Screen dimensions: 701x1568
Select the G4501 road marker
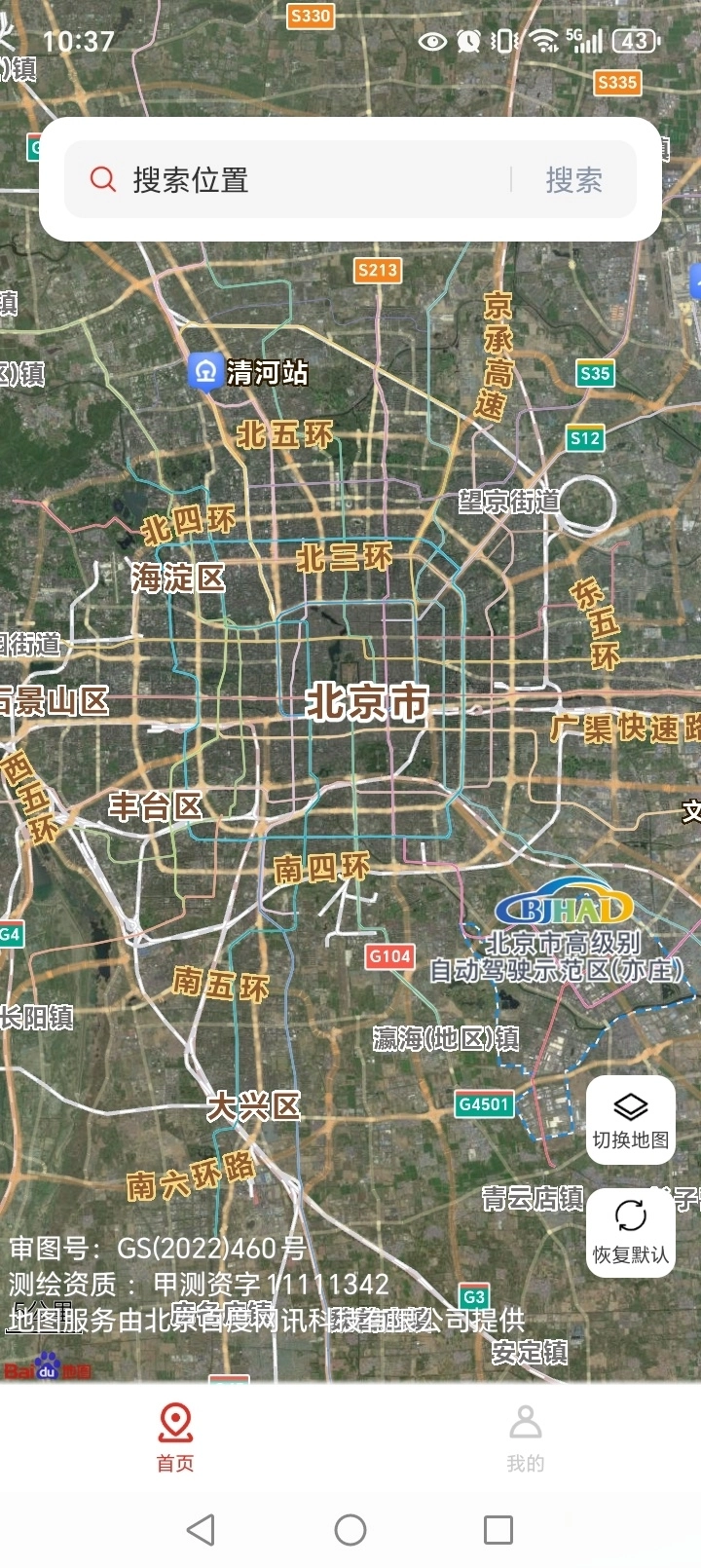point(484,1105)
